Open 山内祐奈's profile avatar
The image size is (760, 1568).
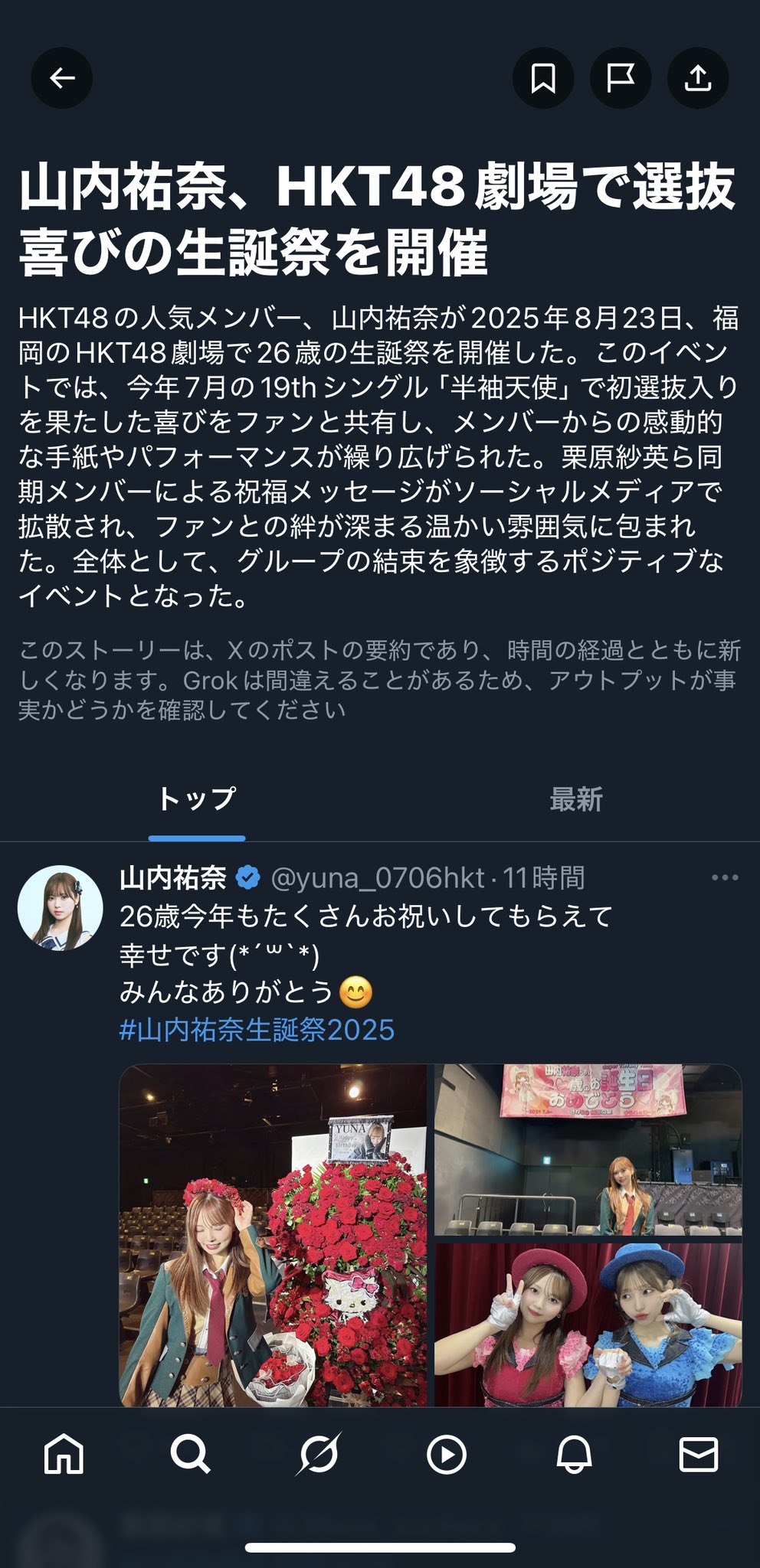click(x=61, y=908)
